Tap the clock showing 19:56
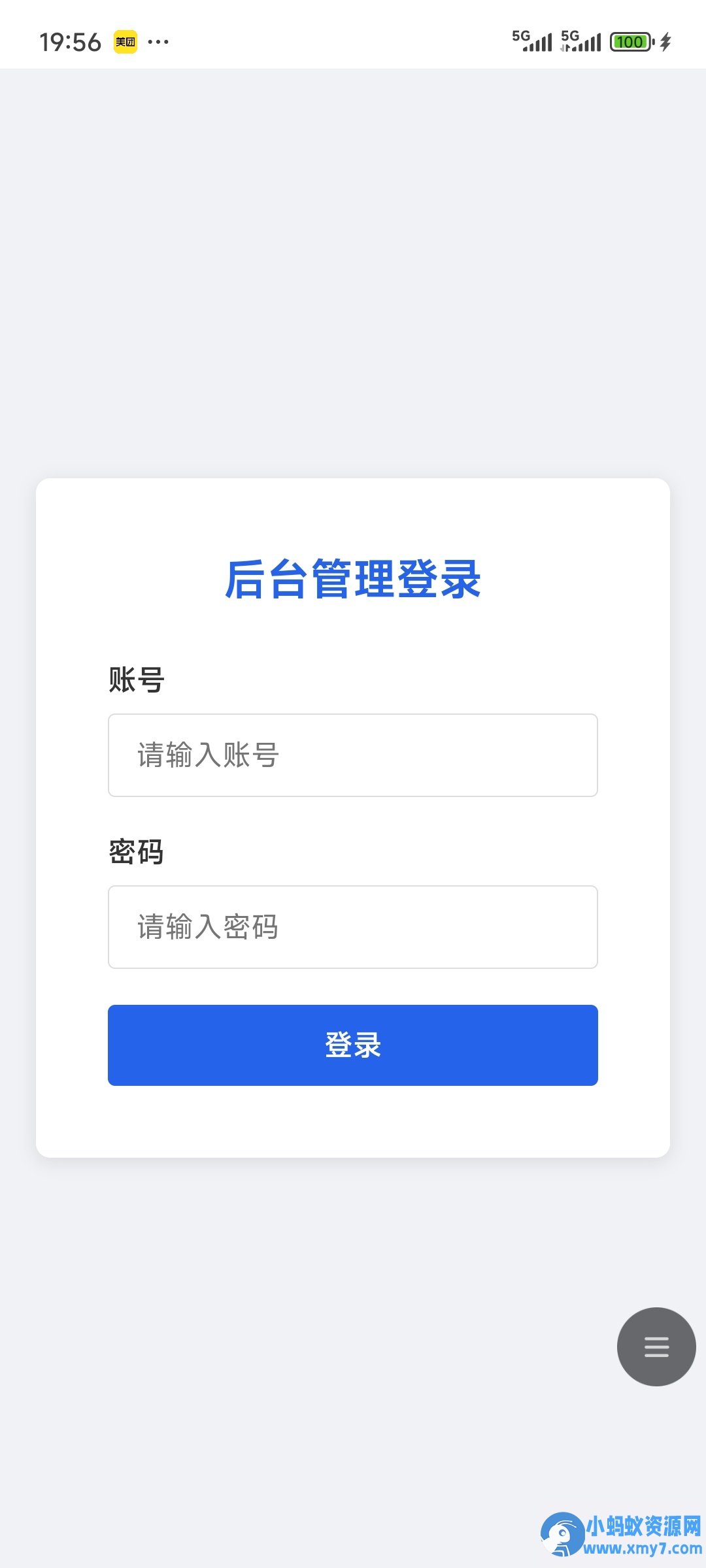Image resolution: width=706 pixels, height=1568 pixels. [x=70, y=41]
